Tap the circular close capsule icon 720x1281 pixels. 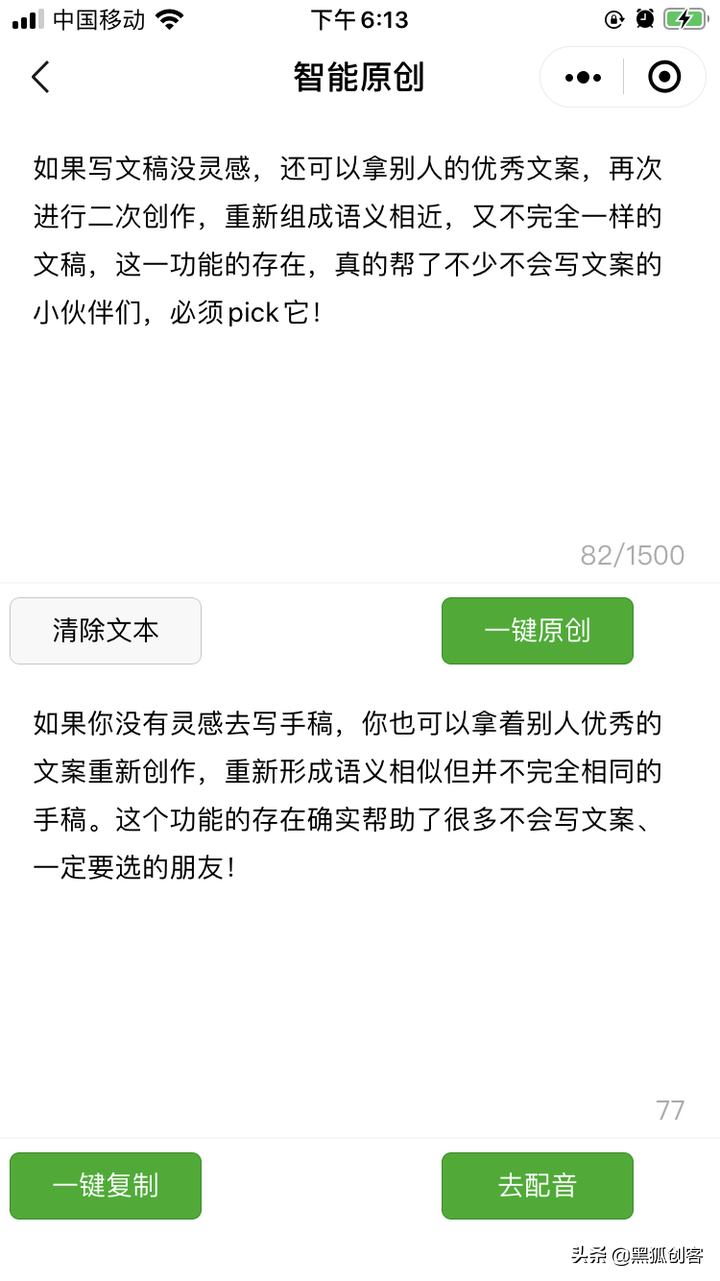[x=664, y=77]
